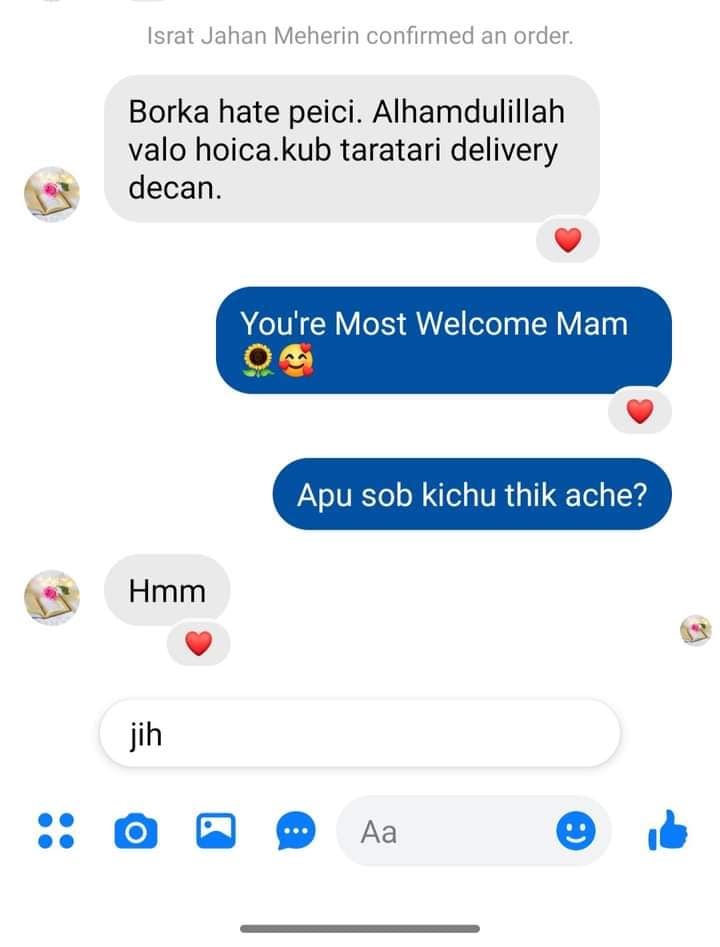Open sender's profile picture beside "Hmm"

click(51, 597)
